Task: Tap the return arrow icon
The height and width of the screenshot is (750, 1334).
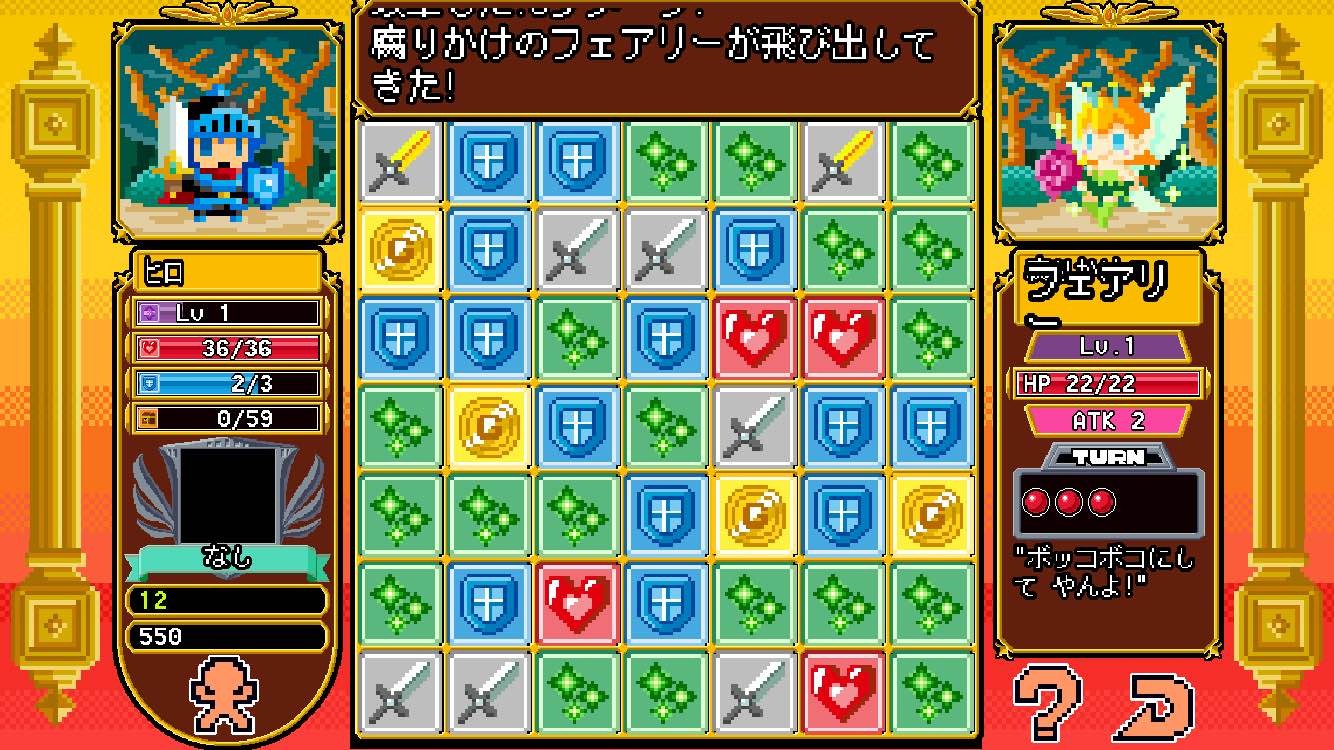Action: (1164, 705)
